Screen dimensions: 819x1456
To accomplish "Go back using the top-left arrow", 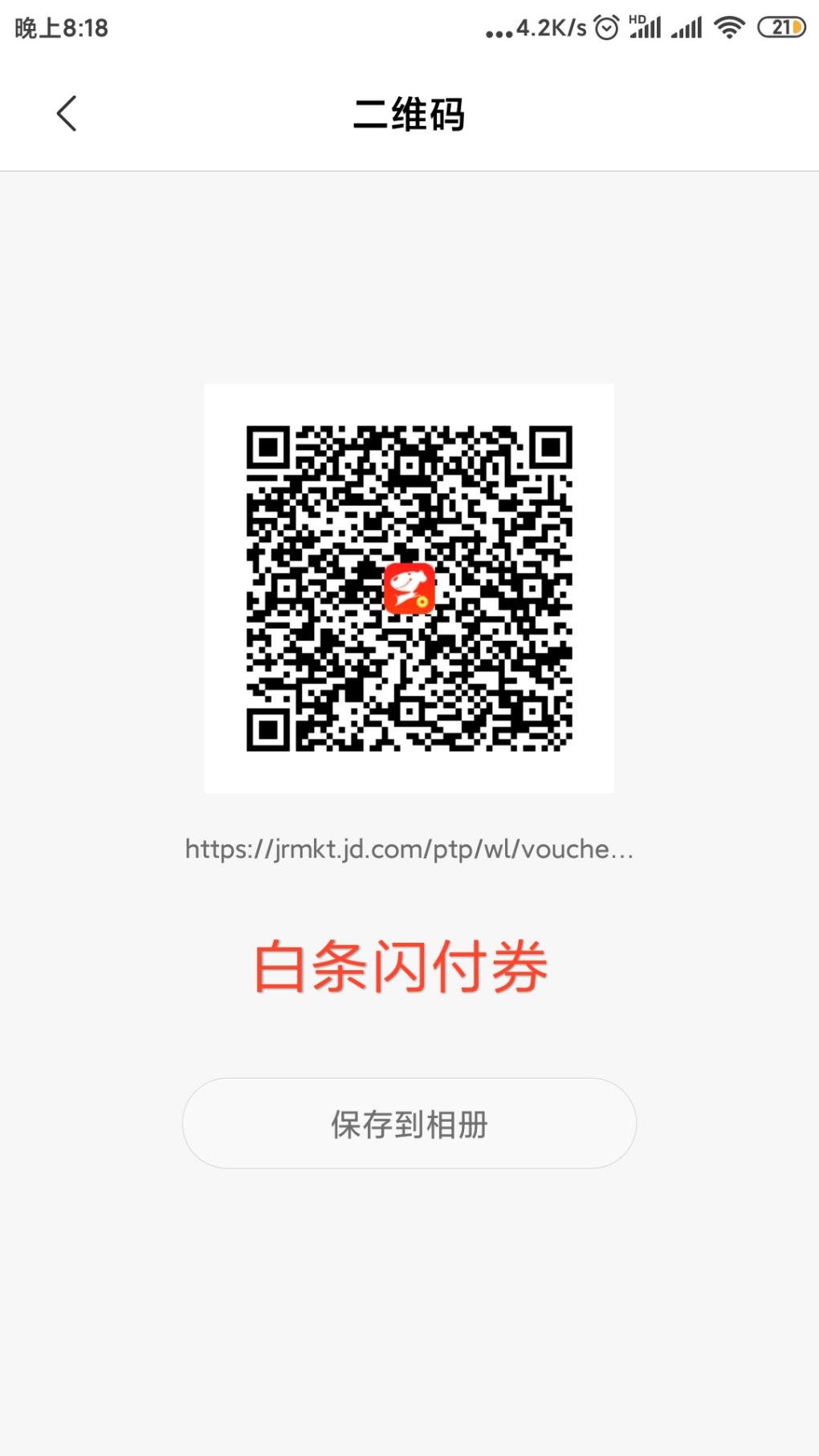I will pos(67,113).
